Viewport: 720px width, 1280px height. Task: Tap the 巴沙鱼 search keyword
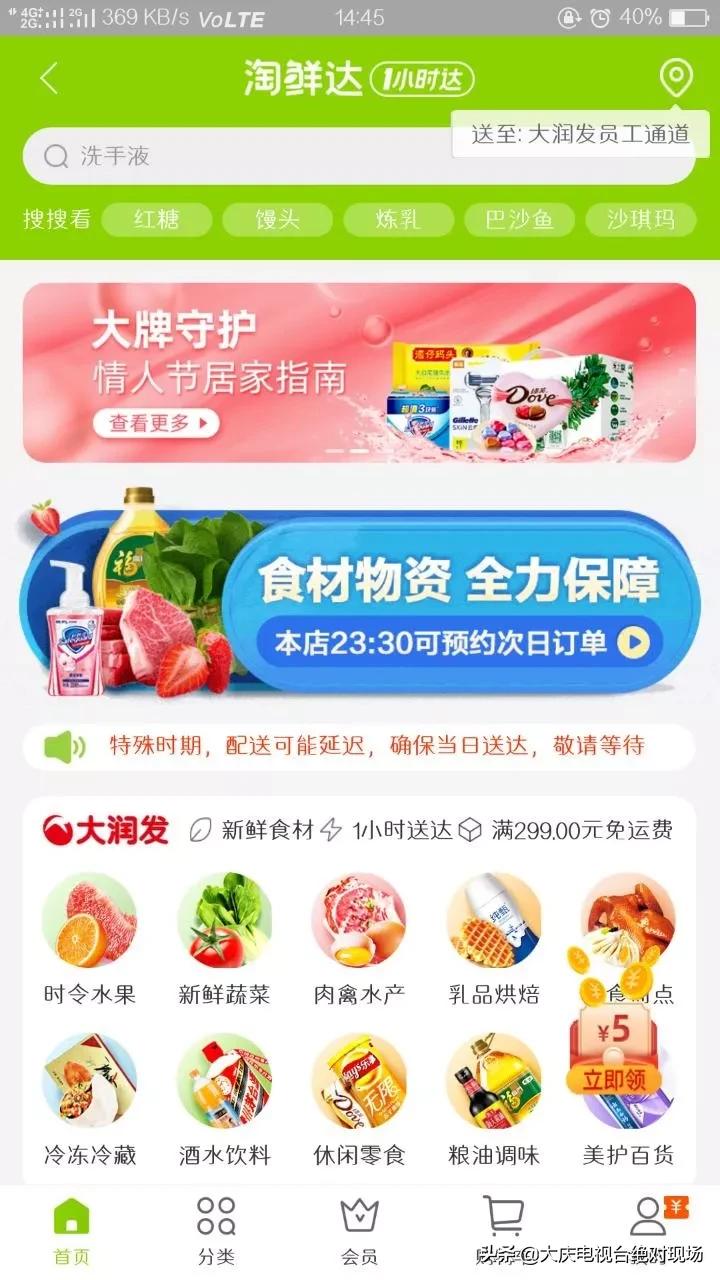coord(519,219)
